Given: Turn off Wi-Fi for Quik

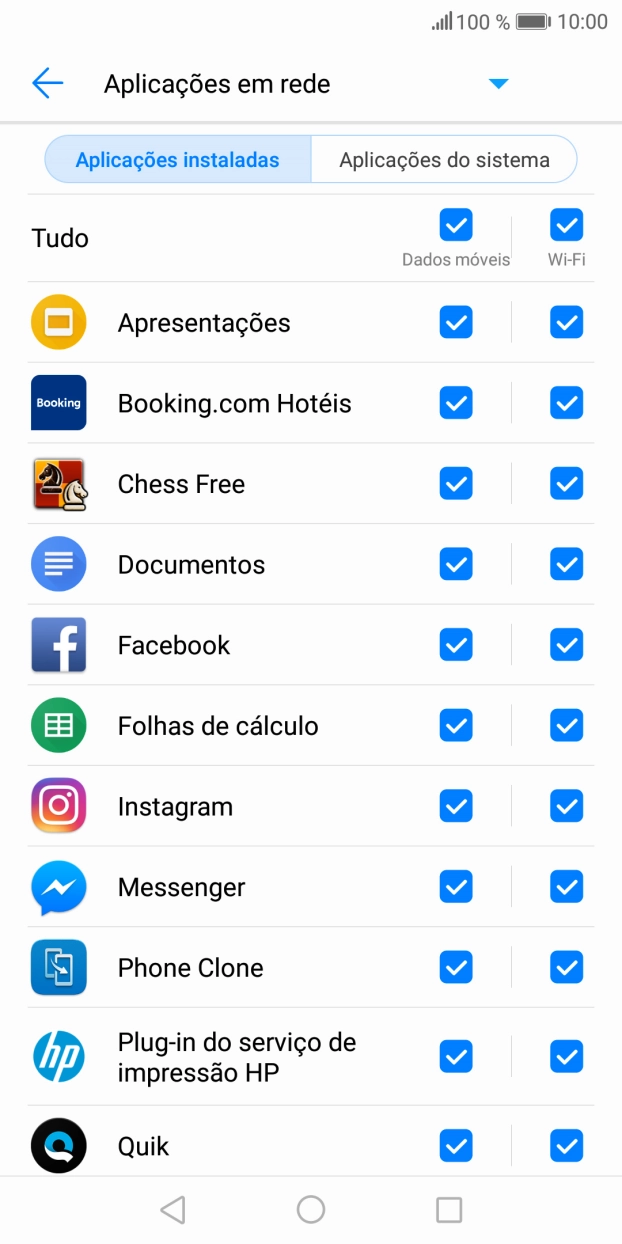Looking at the screenshot, I should pos(567,1146).
